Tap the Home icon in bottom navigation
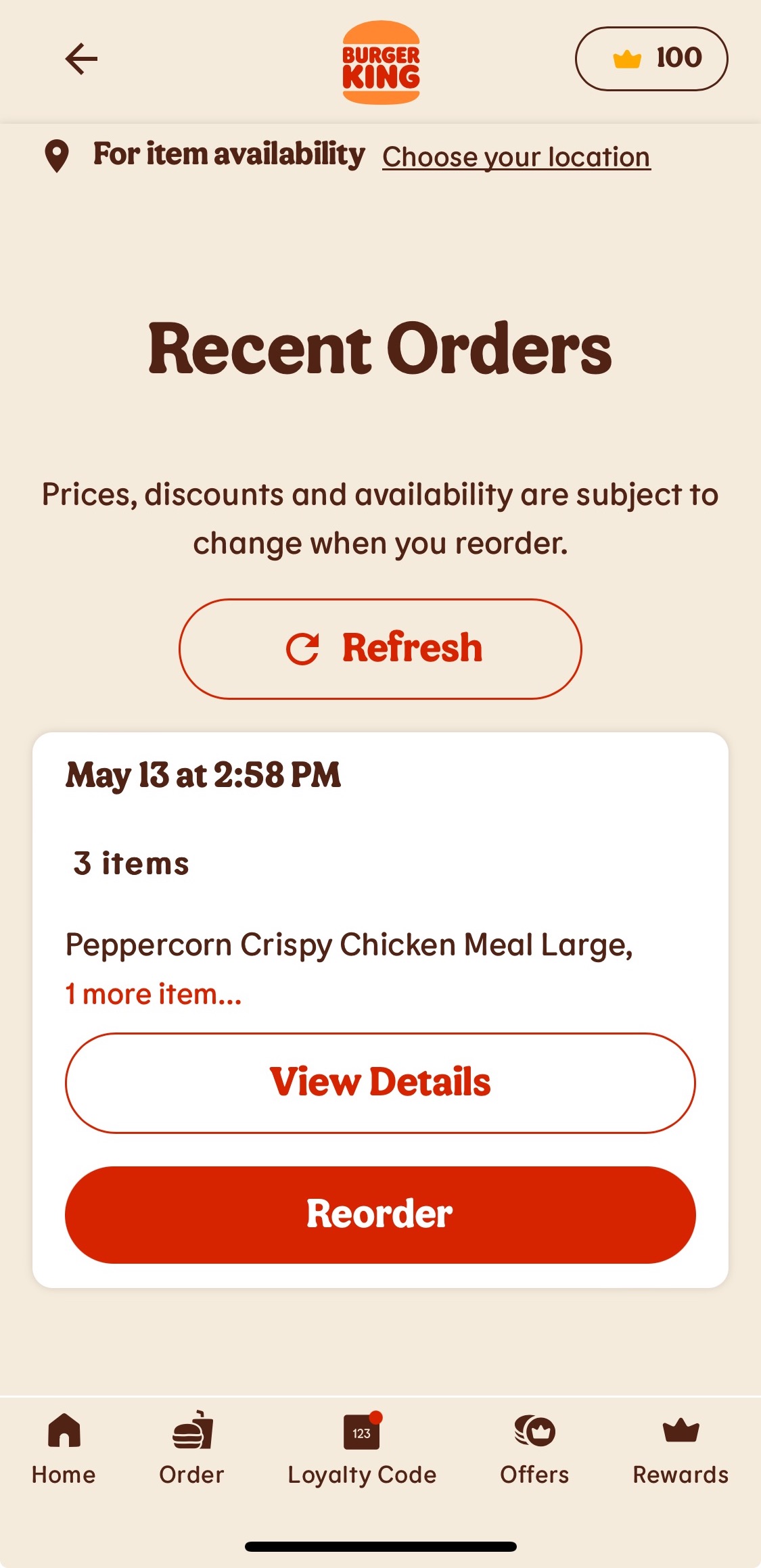Screen dimensions: 761x1568 [63, 1430]
